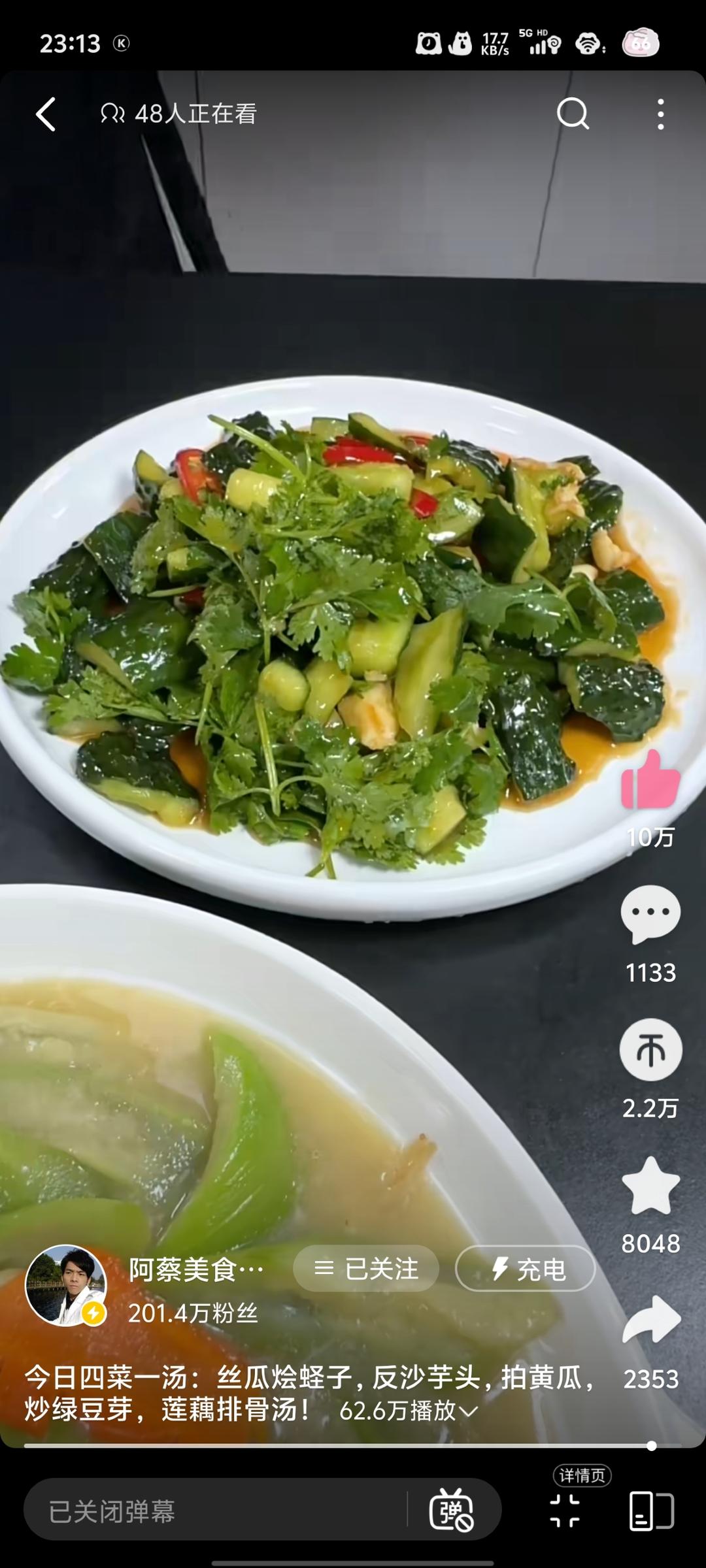Give coins to this video
This screenshot has height=1568, width=706.
(x=650, y=1050)
